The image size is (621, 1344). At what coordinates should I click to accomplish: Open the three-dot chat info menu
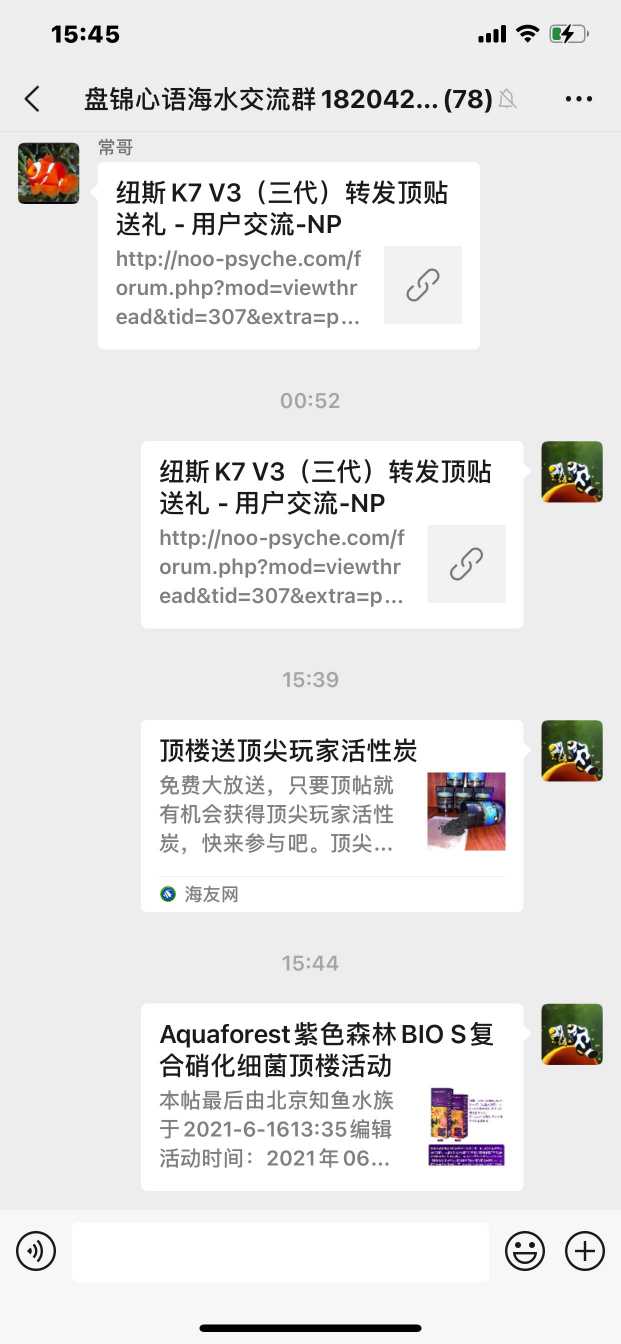[x=579, y=98]
